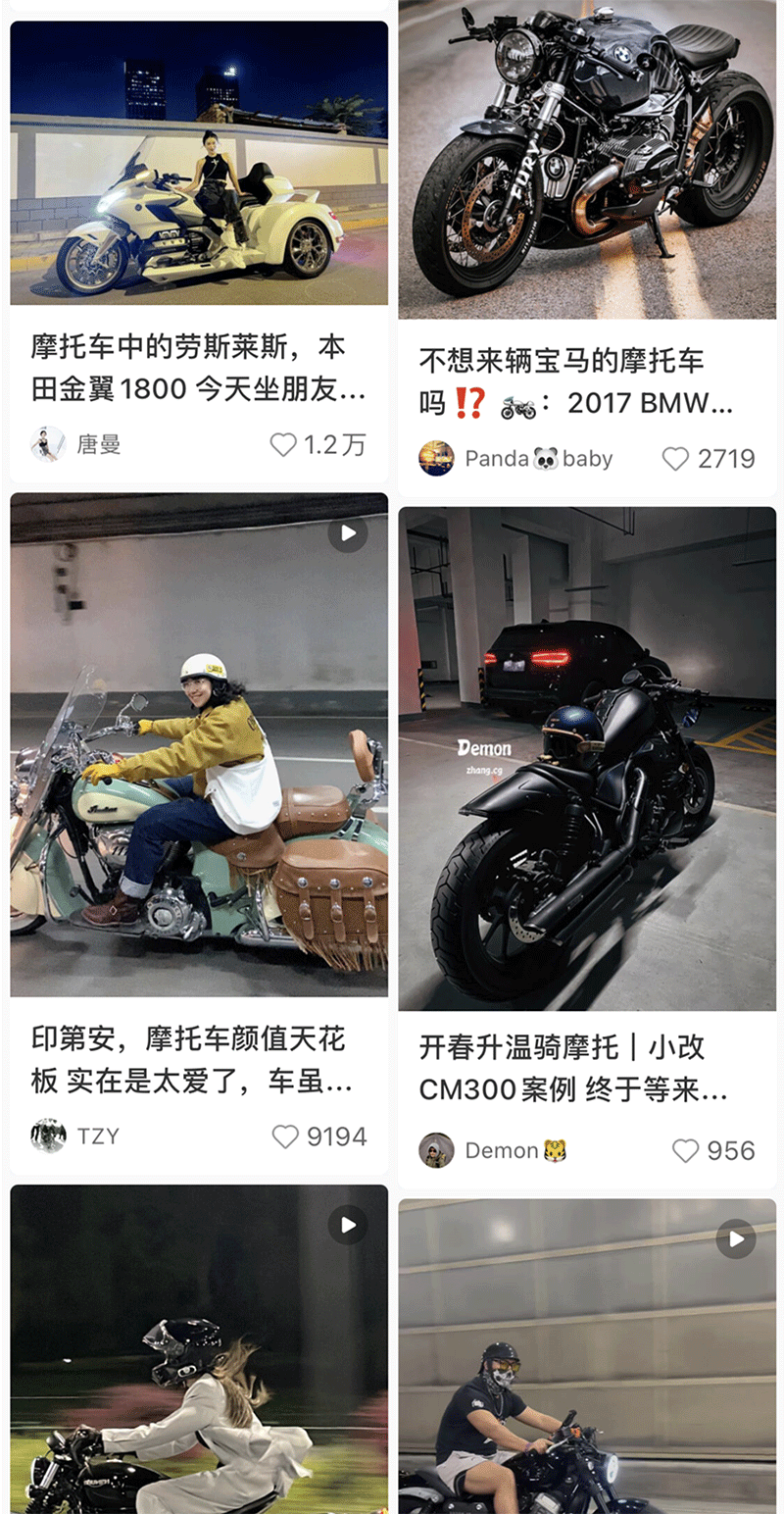Viewport: 784px width, 1514px height.
Task: Like the Panda baby BMW post
Action: pyautogui.click(x=675, y=459)
